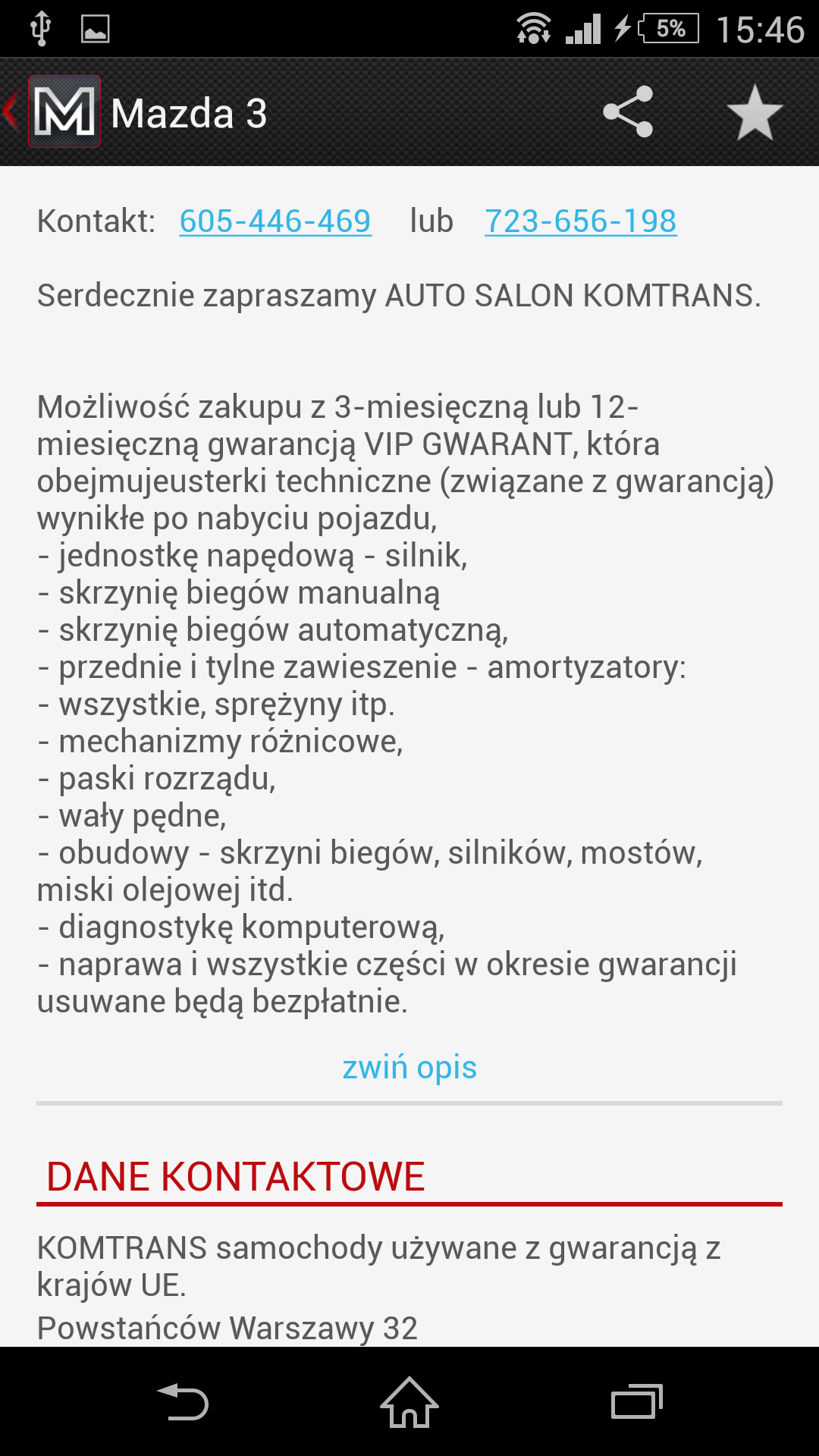This screenshot has width=819, height=1456.
Task: Tap the system back button
Action: point(182,1401)
